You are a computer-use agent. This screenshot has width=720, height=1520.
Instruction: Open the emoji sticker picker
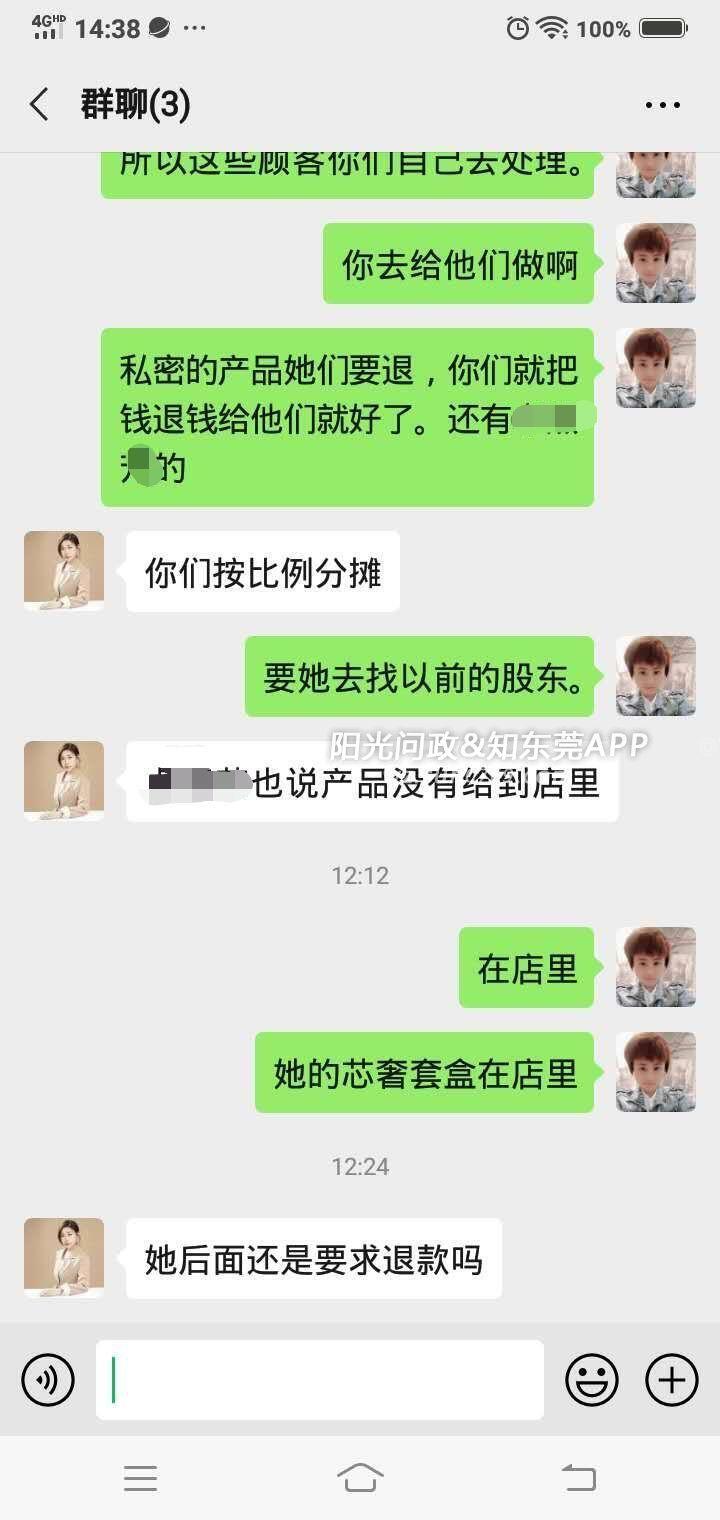point(592,1380)
